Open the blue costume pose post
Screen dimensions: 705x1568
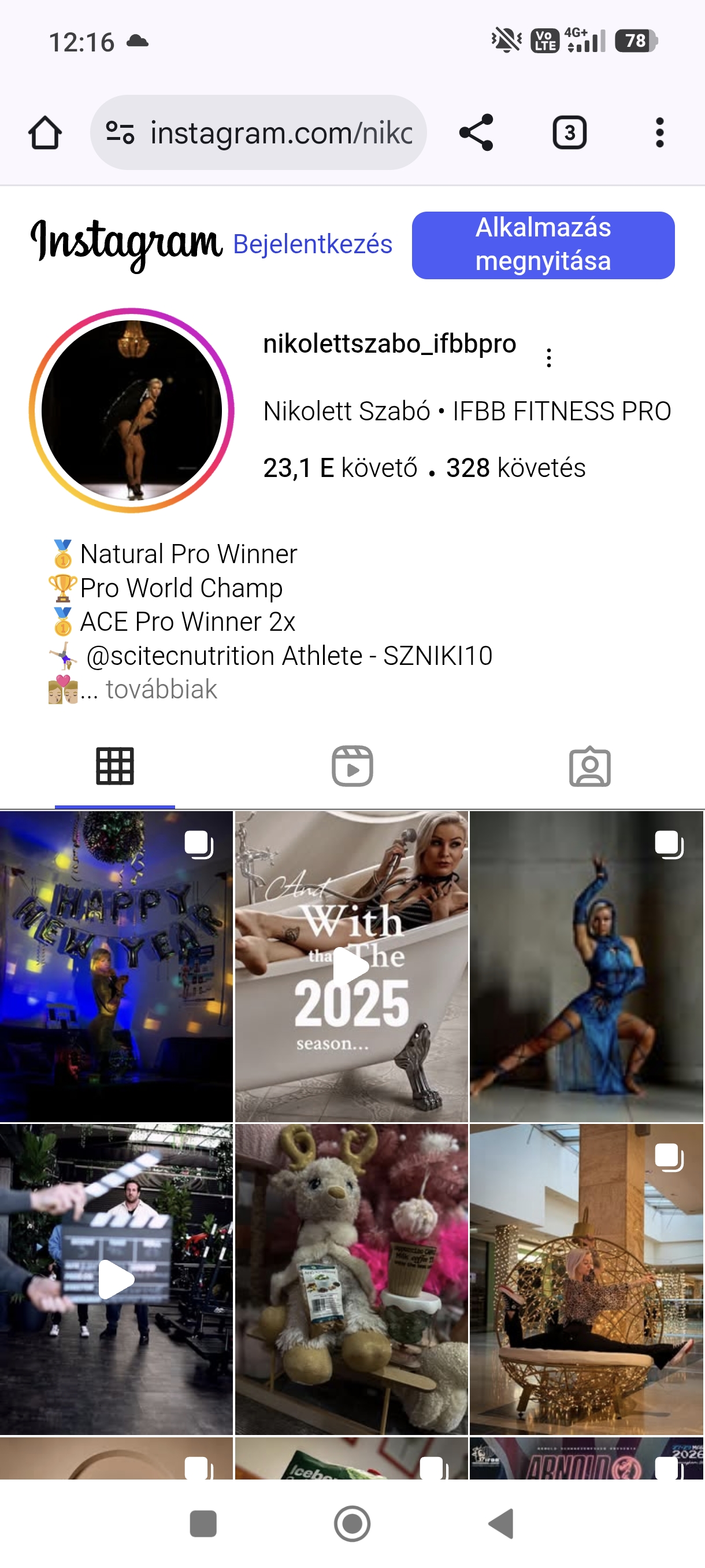click(x=587, y=966)
